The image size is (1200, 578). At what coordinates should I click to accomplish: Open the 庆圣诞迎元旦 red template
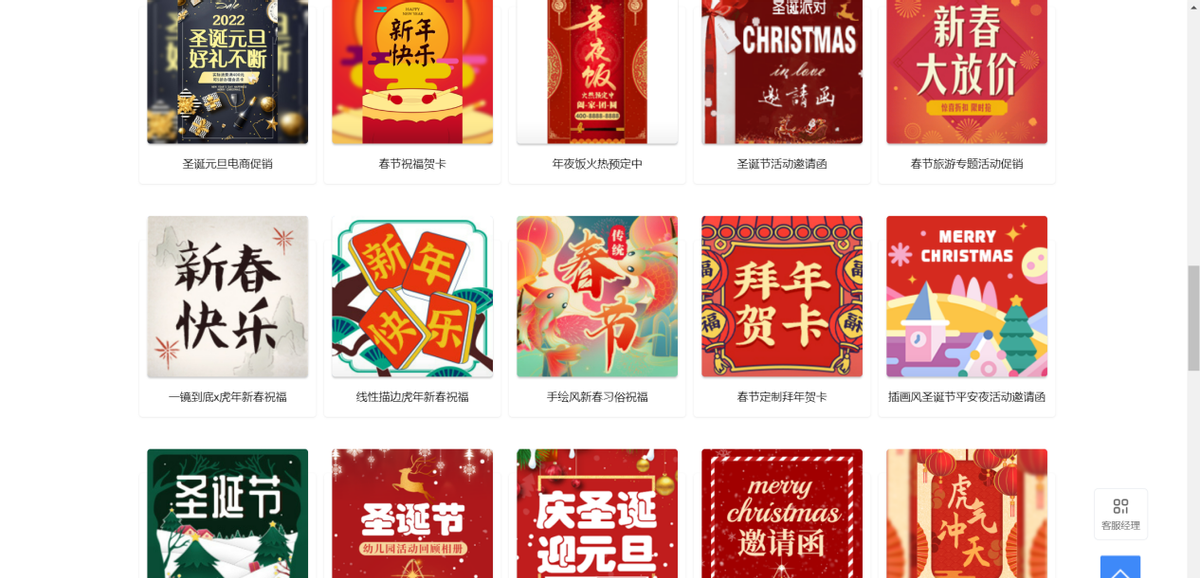click(597, 513)
